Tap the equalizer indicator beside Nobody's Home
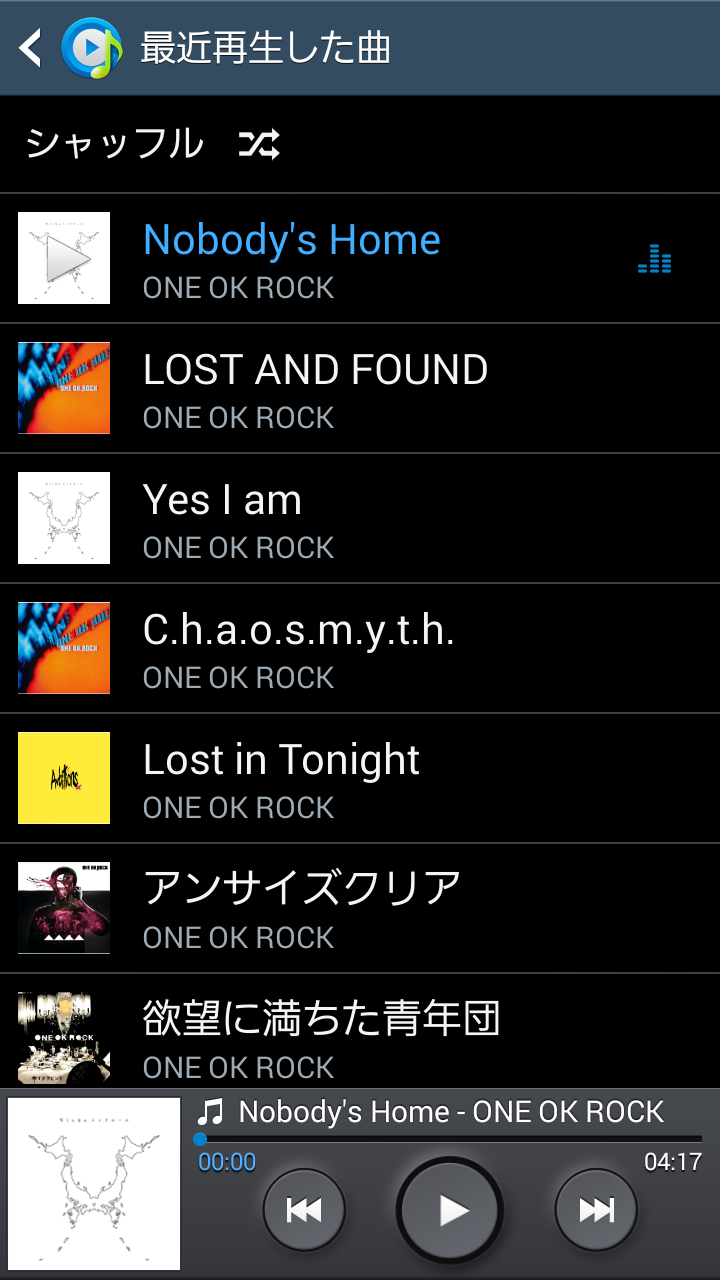The image size is (720, 1280). point(655,258)
